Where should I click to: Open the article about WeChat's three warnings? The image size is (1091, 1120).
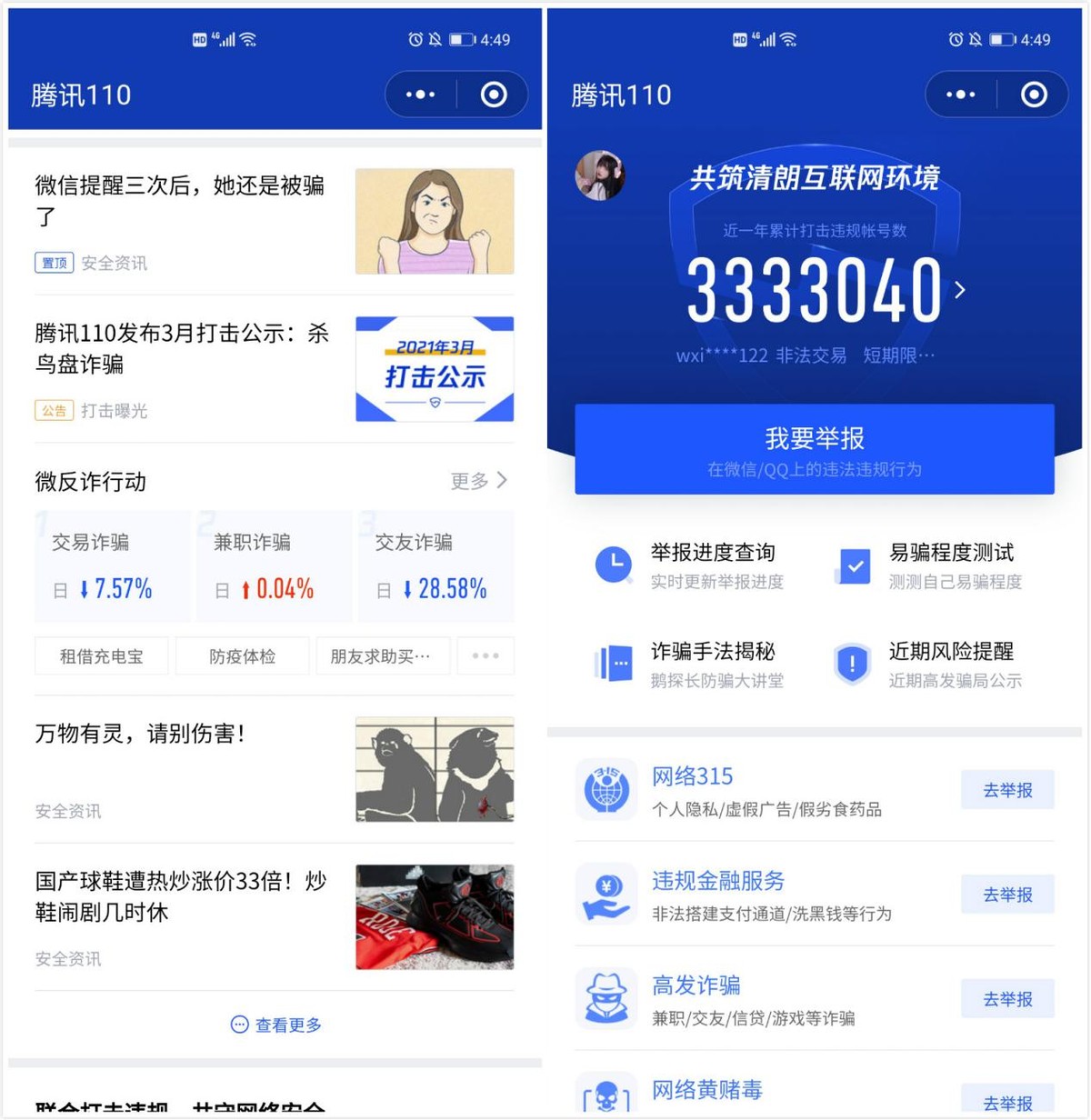pos(180,201)
